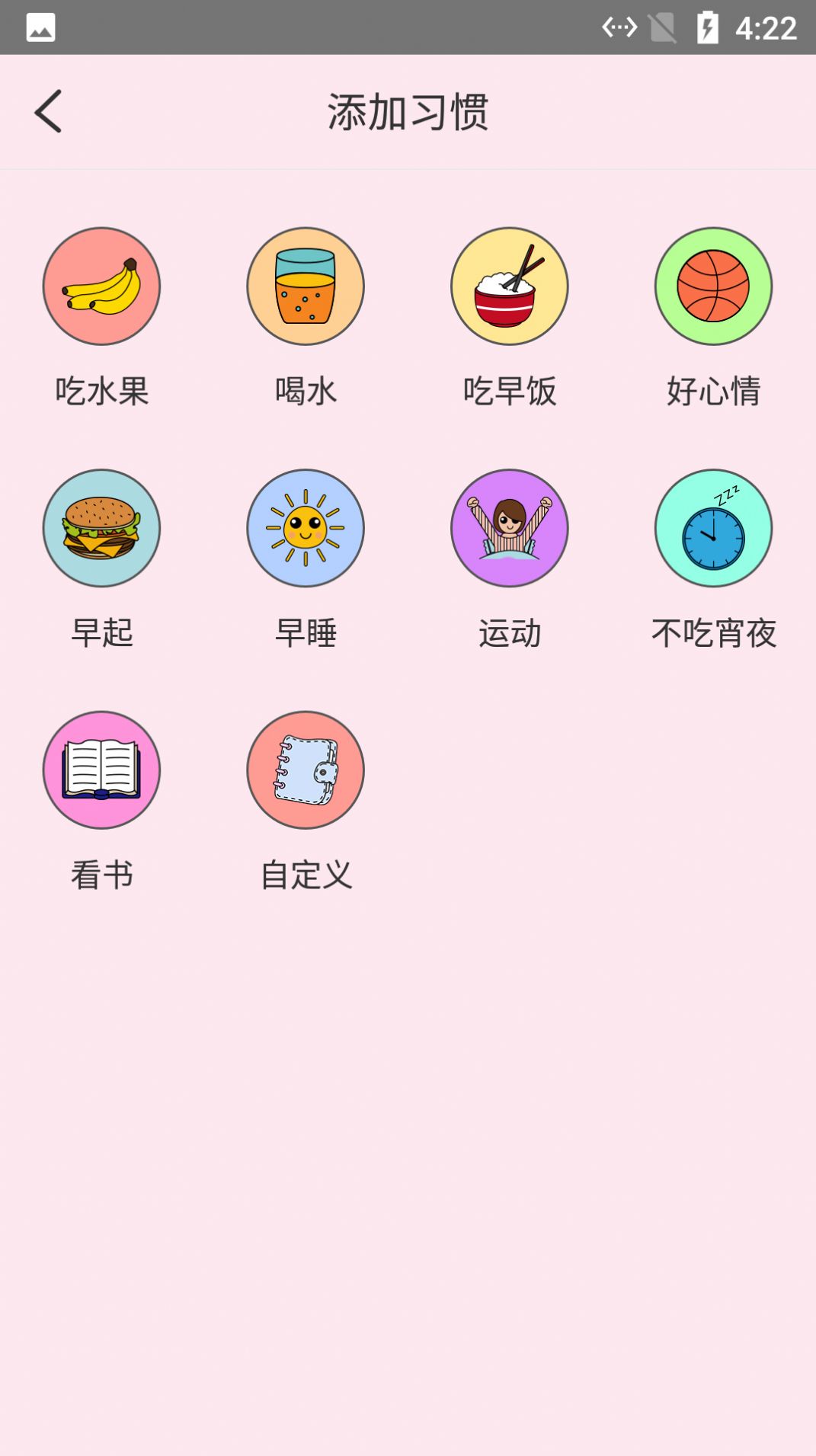Select the exercising person icon for 运动
Viewport: 816px width, 1456px height.
click(x=509, y=528)
